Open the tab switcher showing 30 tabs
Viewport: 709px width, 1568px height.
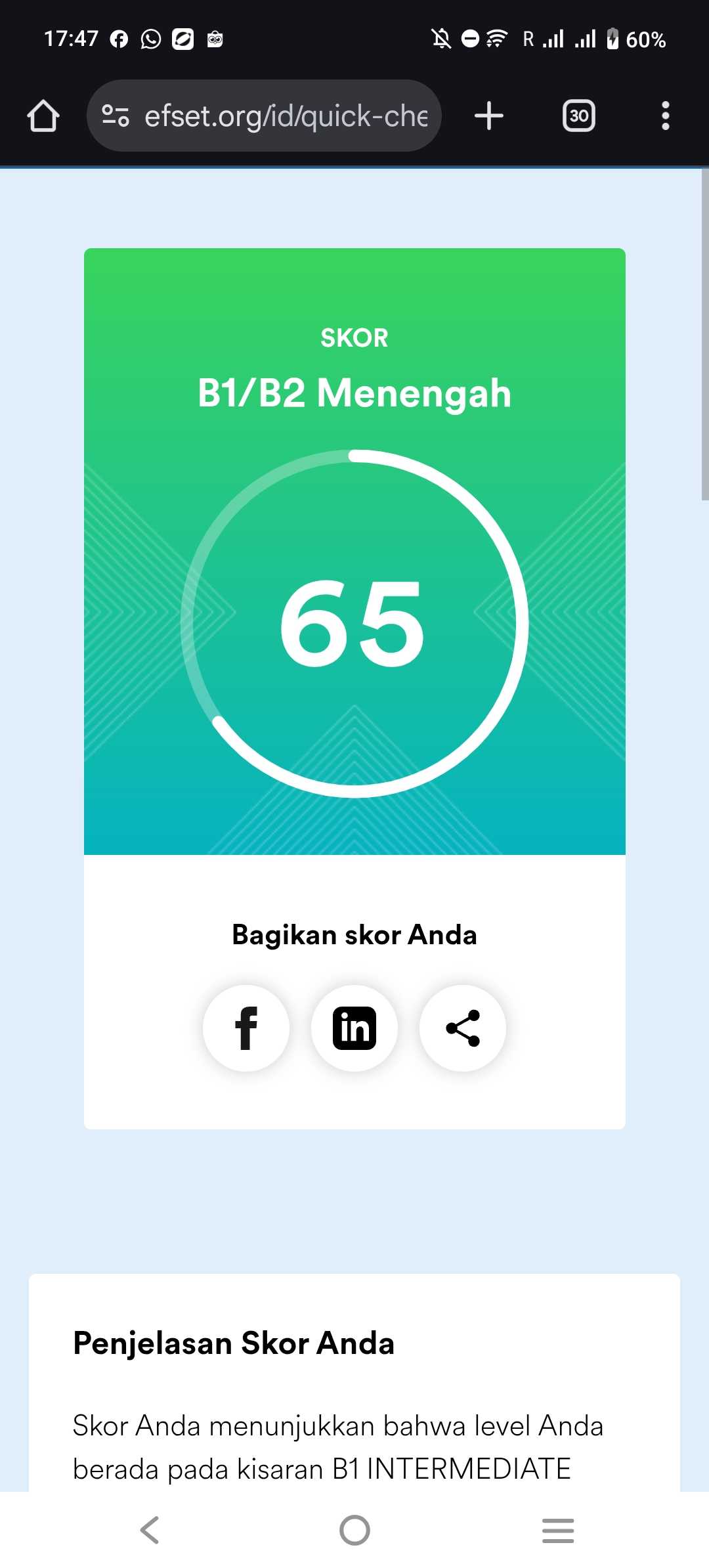[x=578, y=116]
